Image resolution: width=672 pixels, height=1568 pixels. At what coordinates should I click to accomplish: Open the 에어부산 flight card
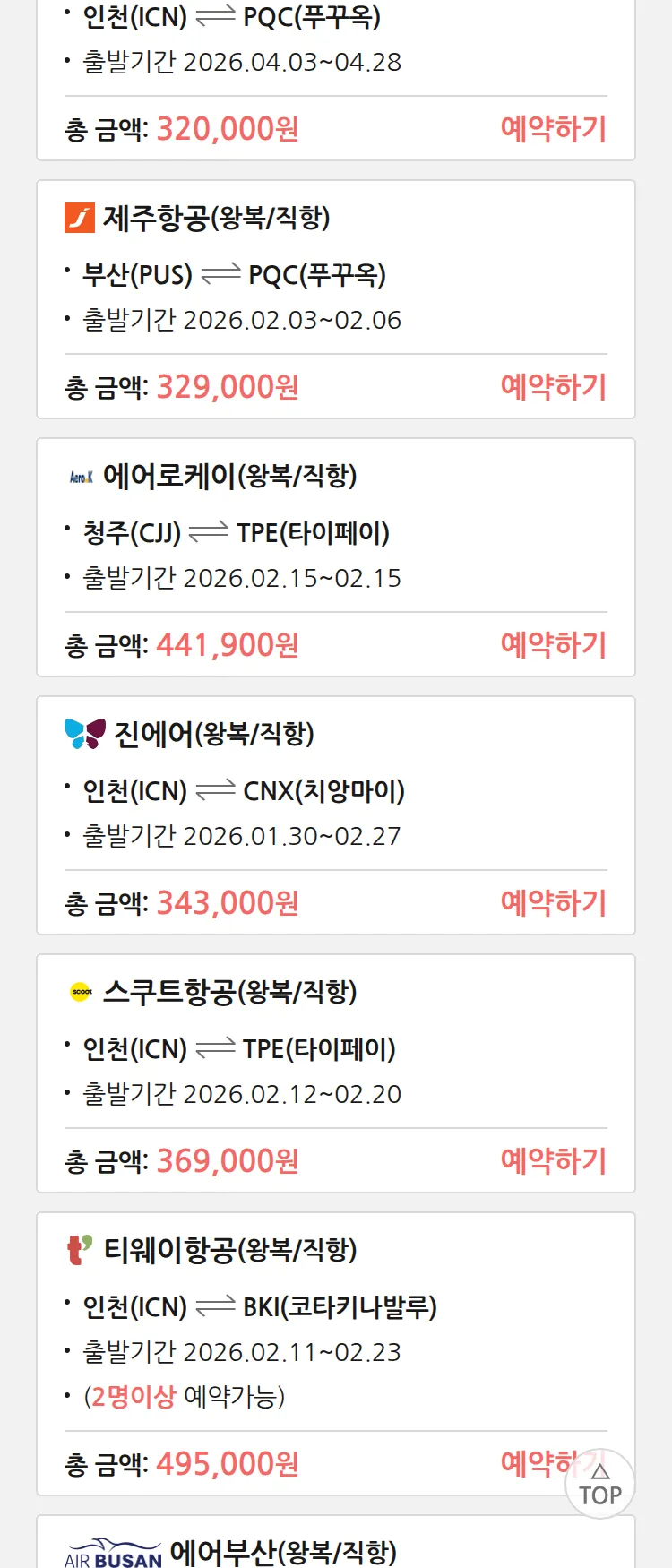tap(282, 1551)
